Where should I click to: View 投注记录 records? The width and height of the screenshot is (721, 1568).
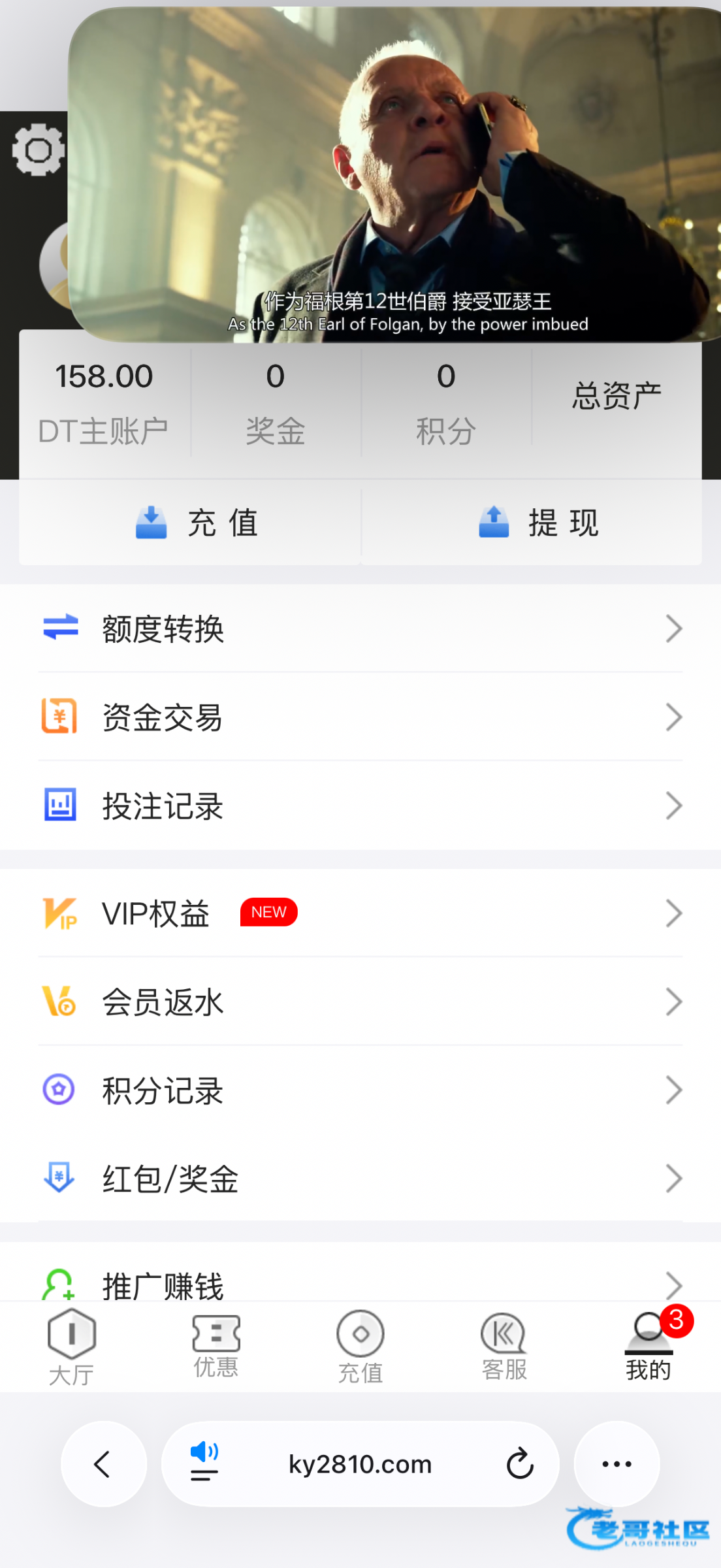tap(360, 806)
